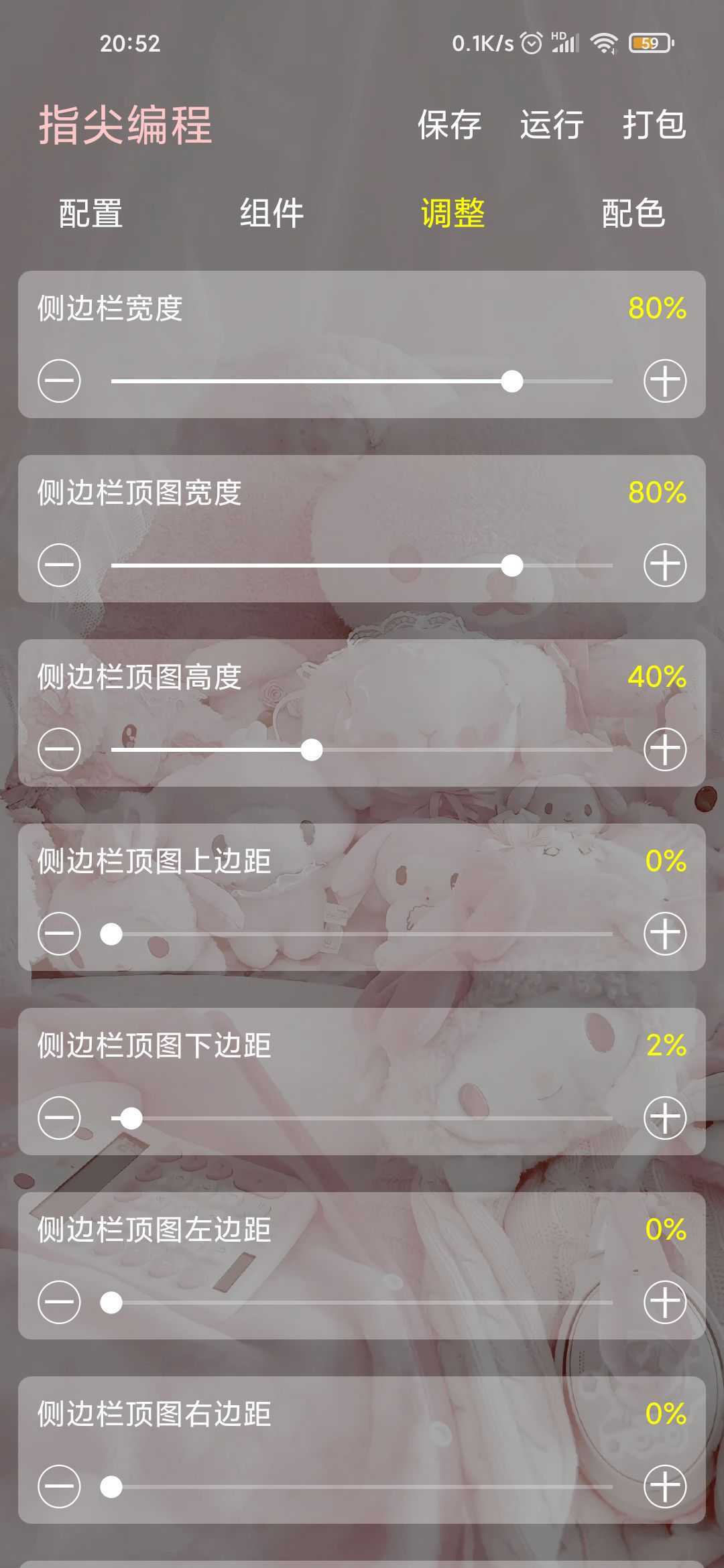The width and height of the screenshot is (724, 1568).
Task: Decrease 侧边栏顶图下边距 with the minus button
Action: pos(59,1118)
